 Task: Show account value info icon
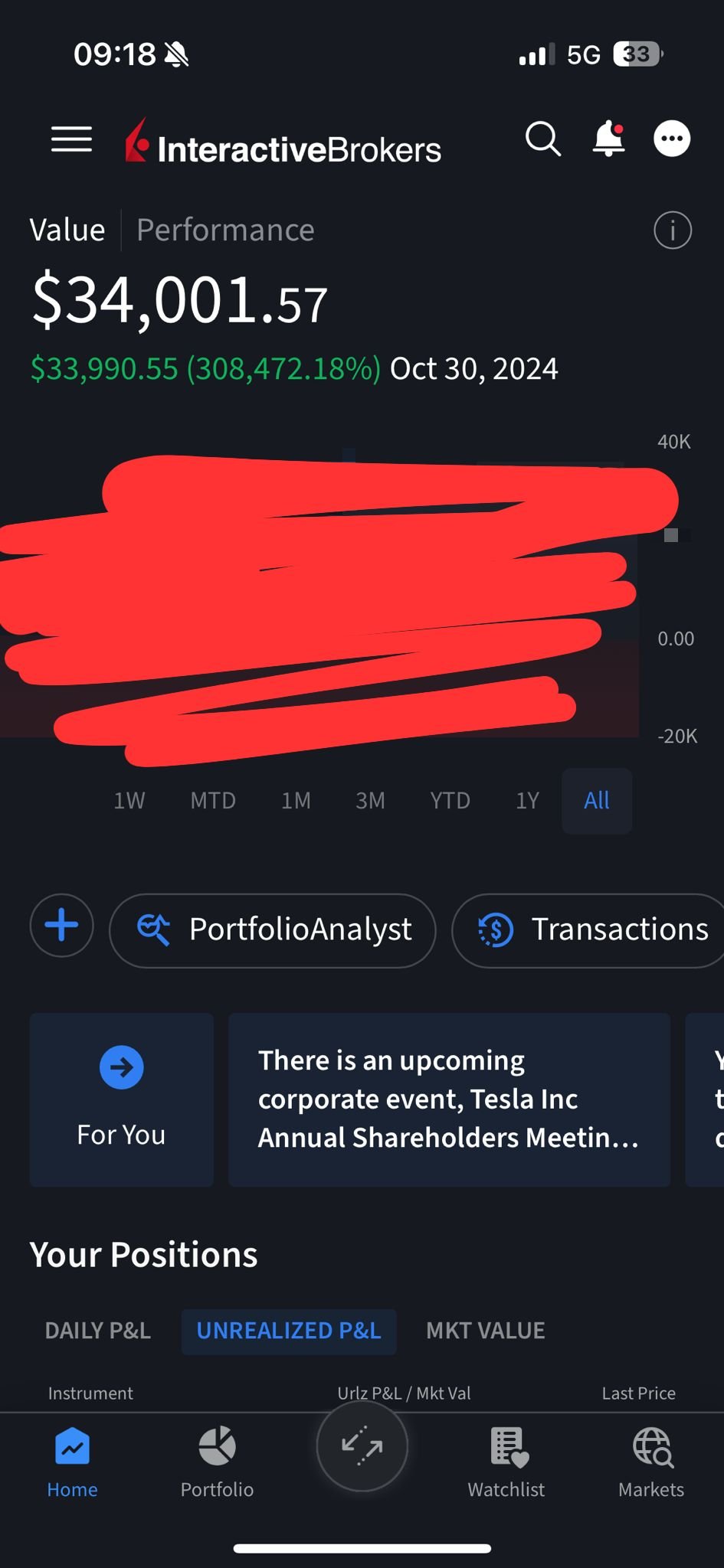point(672,230)
